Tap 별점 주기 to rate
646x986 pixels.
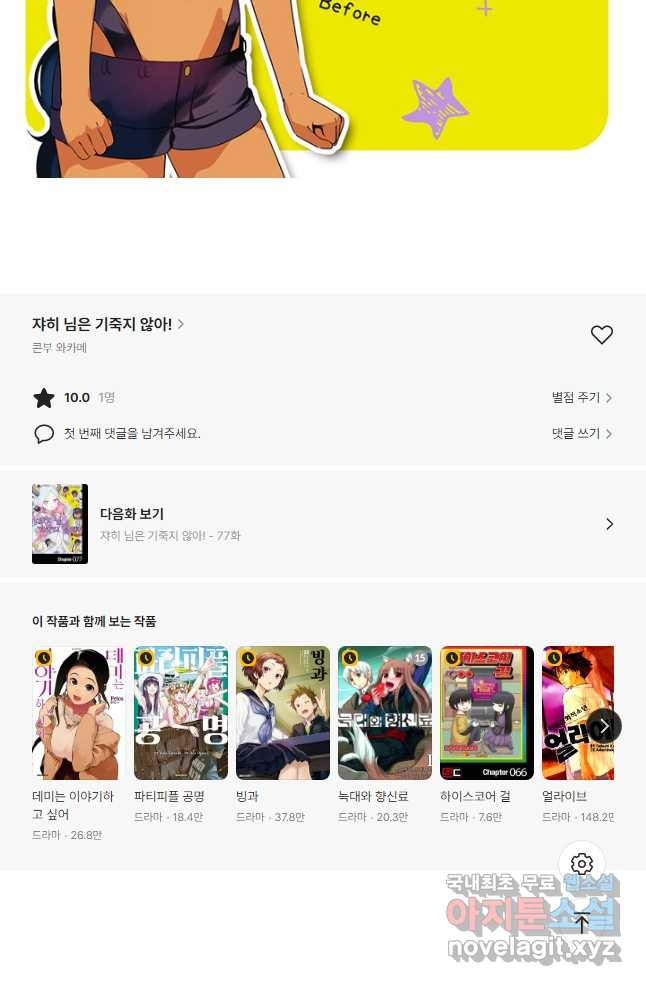click(581, 398)
